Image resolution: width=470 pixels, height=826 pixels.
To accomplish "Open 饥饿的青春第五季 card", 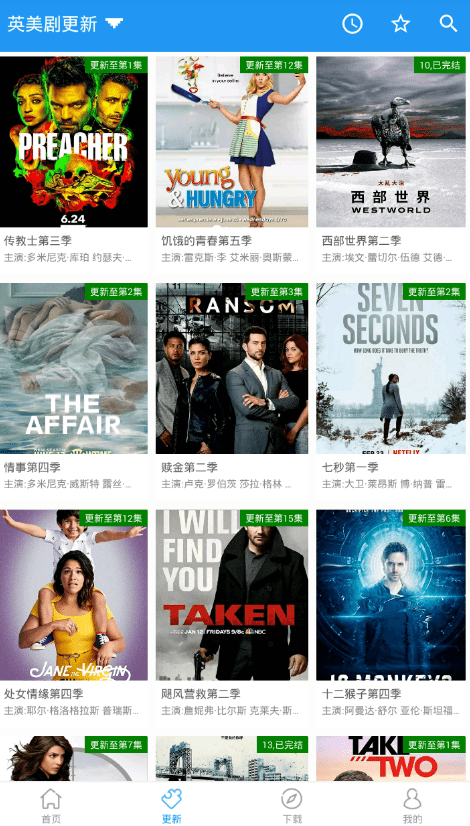I will [x=232, y=161].
